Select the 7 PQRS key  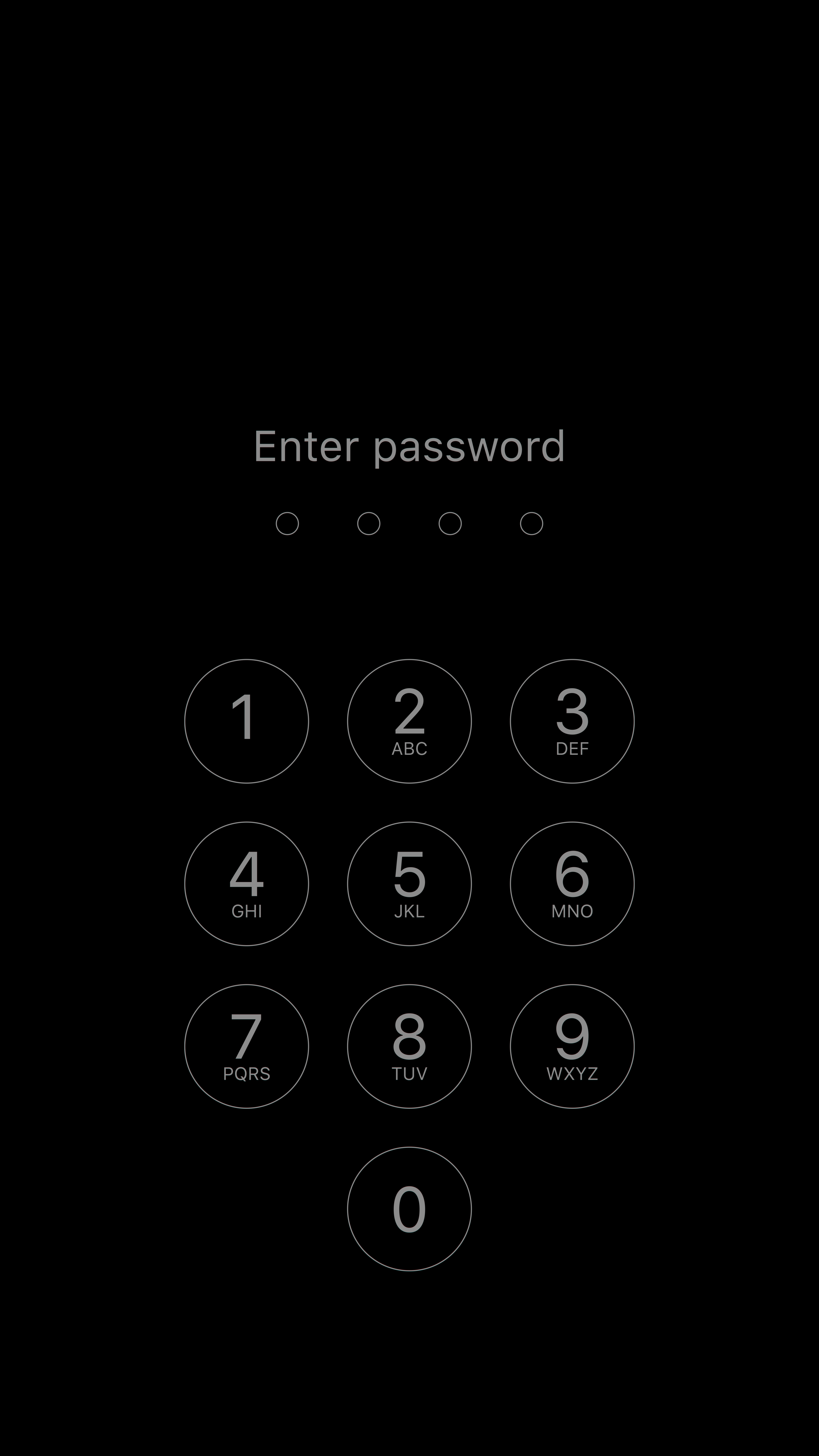click(246, 1046)
